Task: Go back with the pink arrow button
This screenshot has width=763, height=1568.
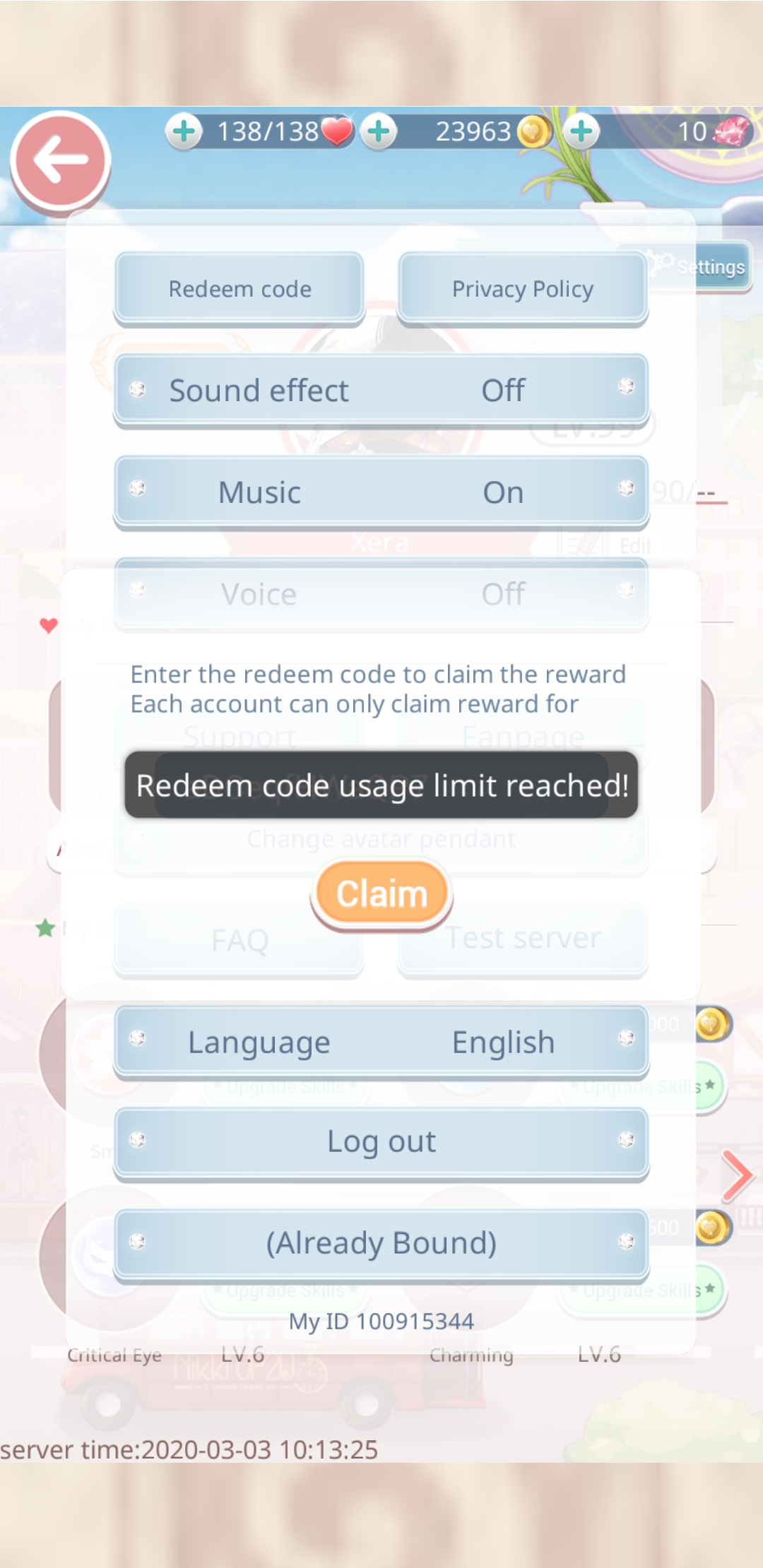Action: click(x=60, y=160)
